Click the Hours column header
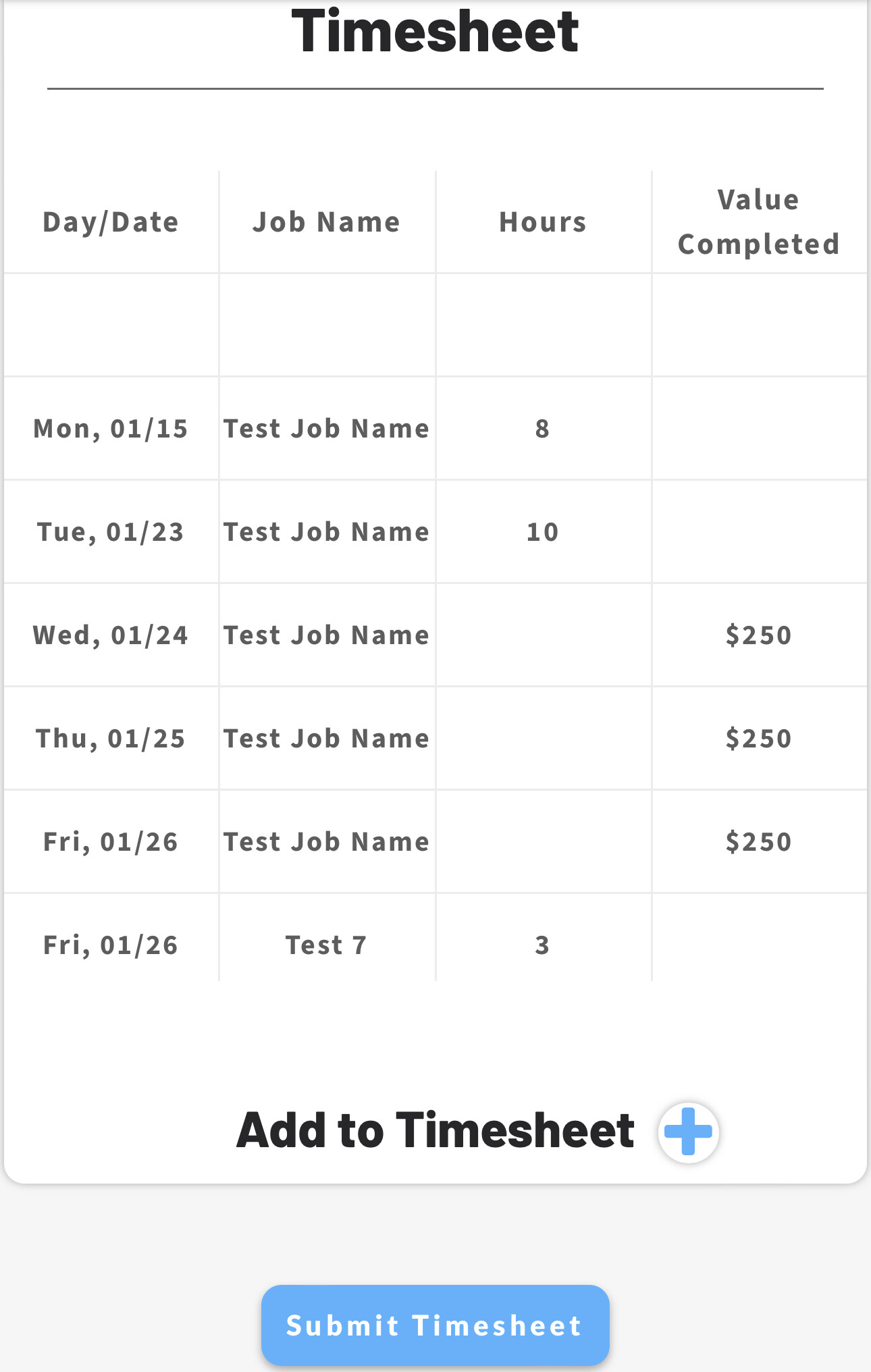This screenshot has width=871, height=1372. [542, 221]
